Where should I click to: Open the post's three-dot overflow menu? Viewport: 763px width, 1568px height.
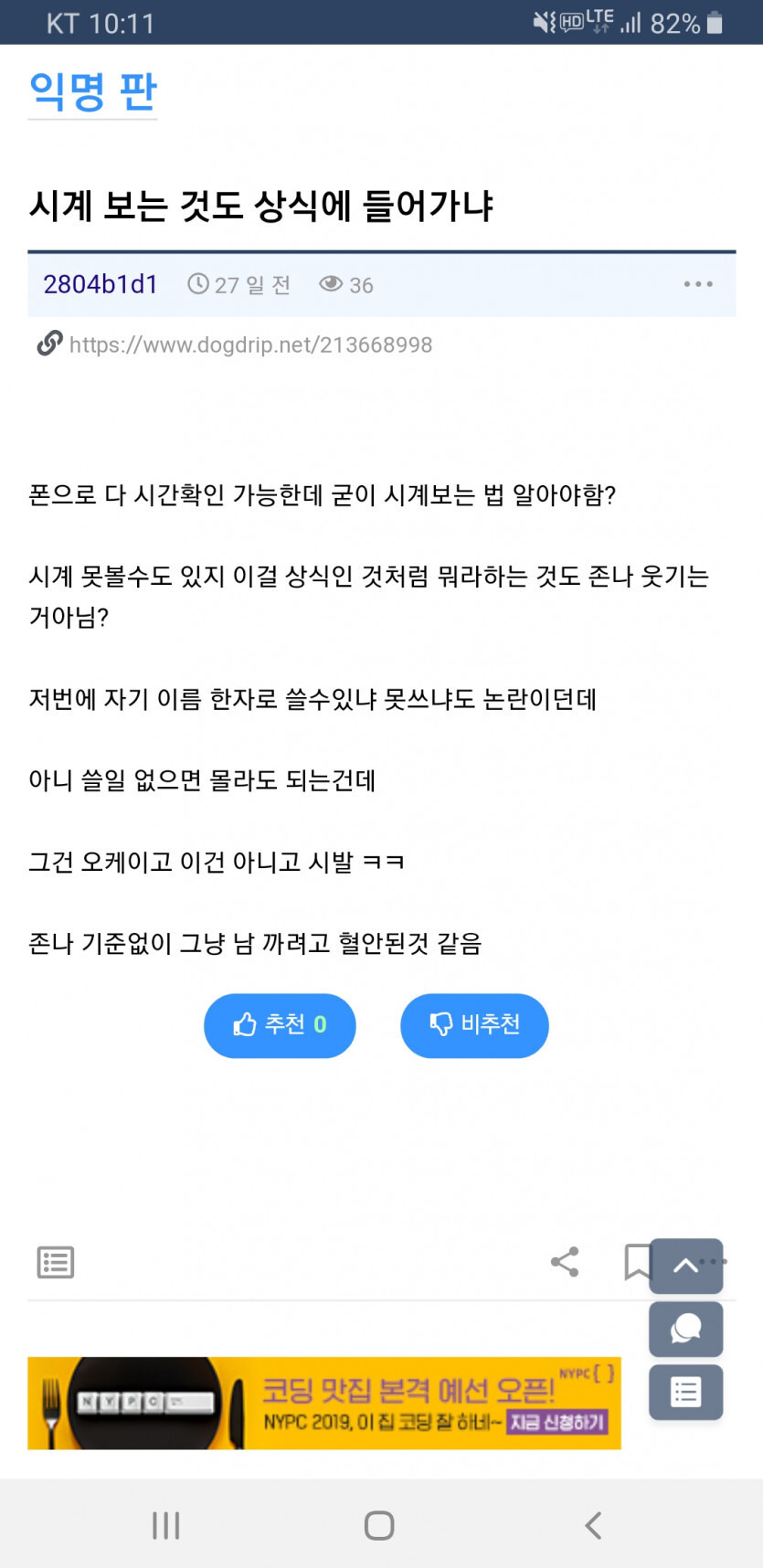[698, 284]
